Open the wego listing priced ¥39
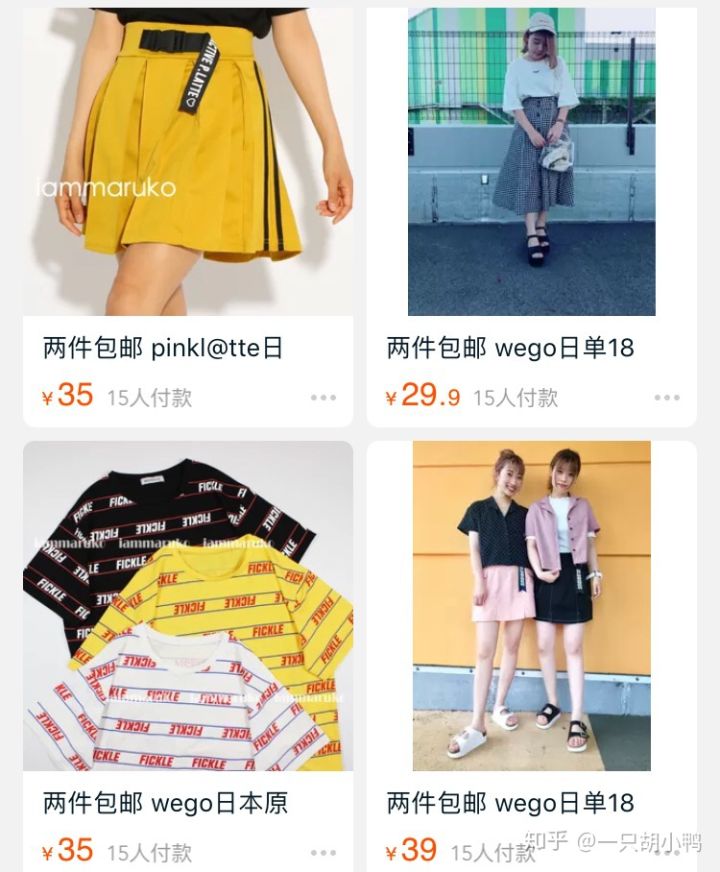The width and height of the screenshot is (720, 872). (531, 605)
